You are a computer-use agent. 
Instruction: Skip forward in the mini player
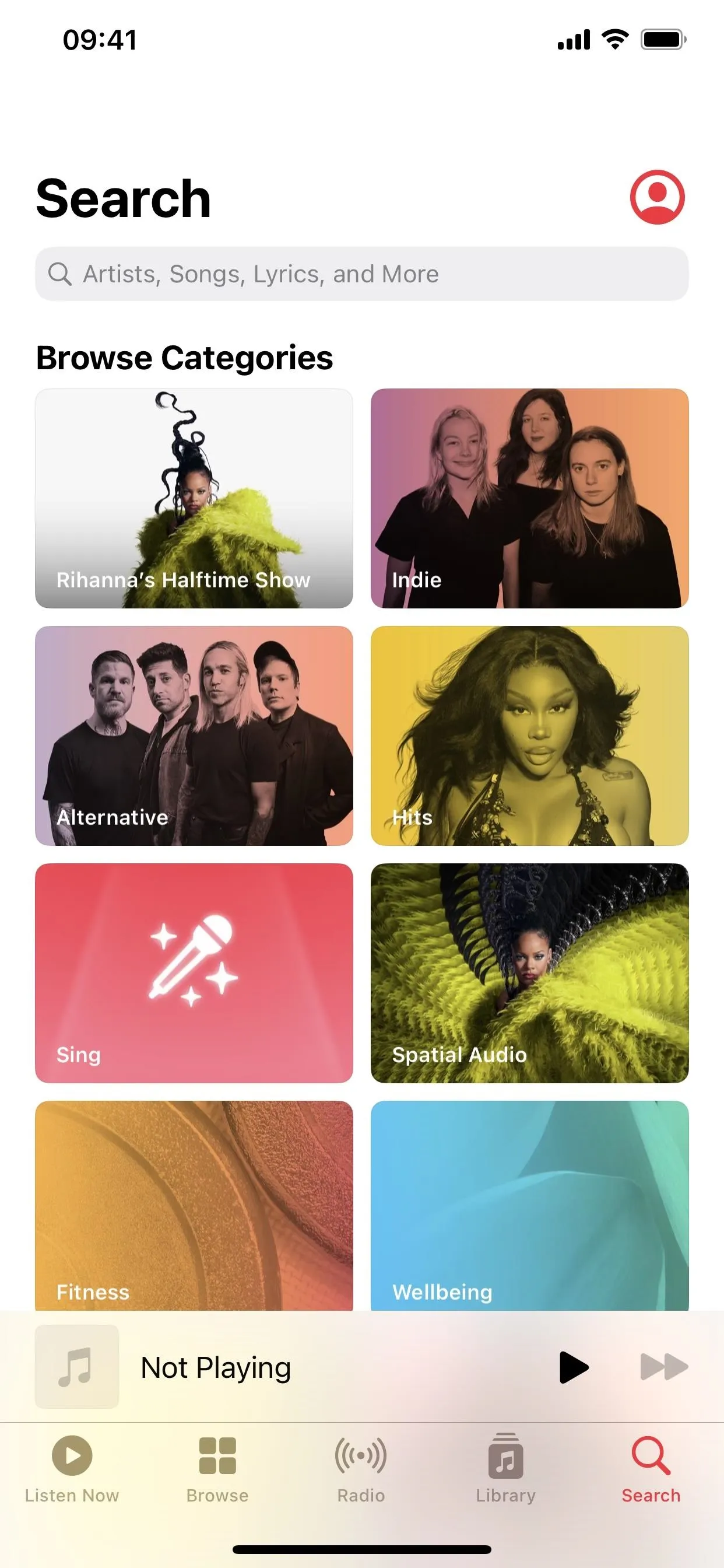[x=664, y=1367]
